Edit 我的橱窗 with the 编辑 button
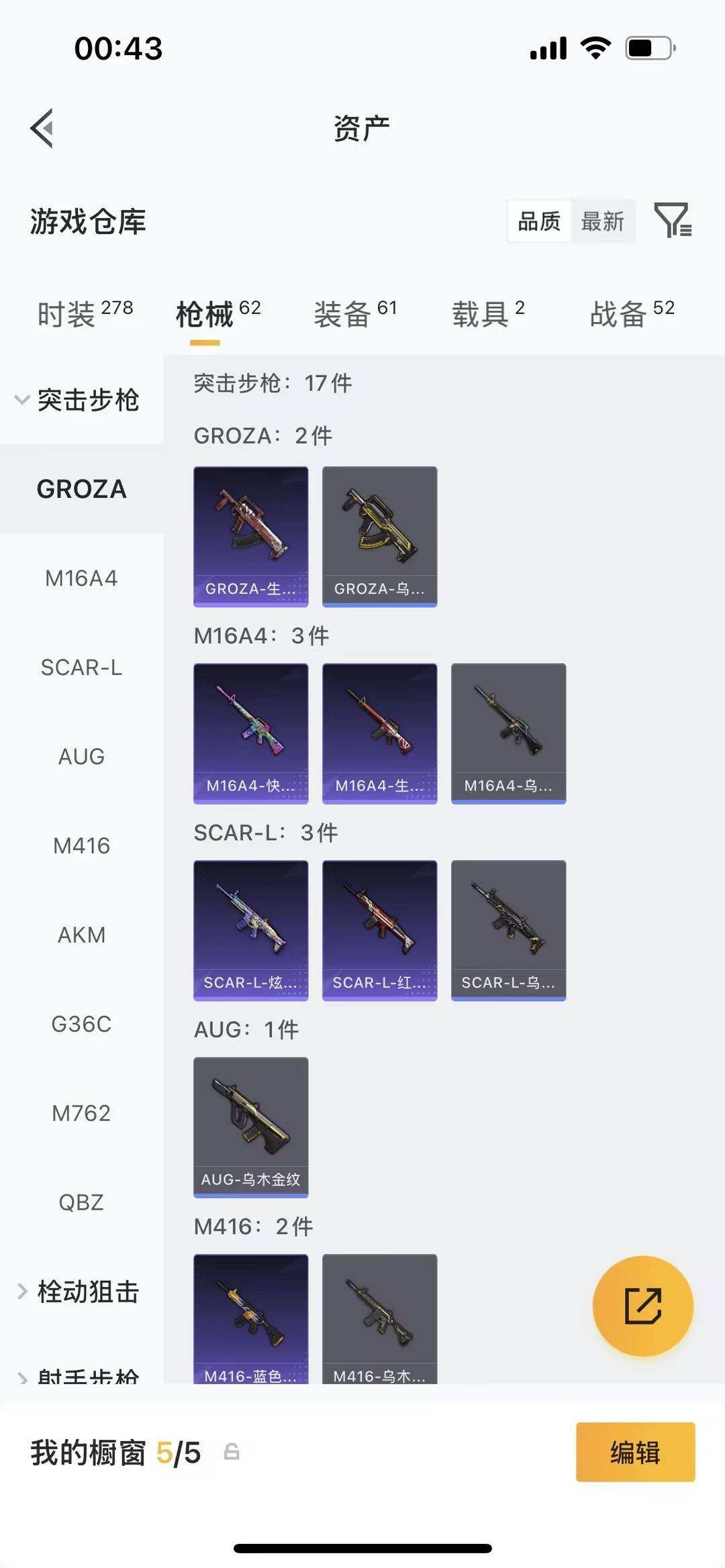This screenshot has width=725, height=1568. coord(635,1453)
